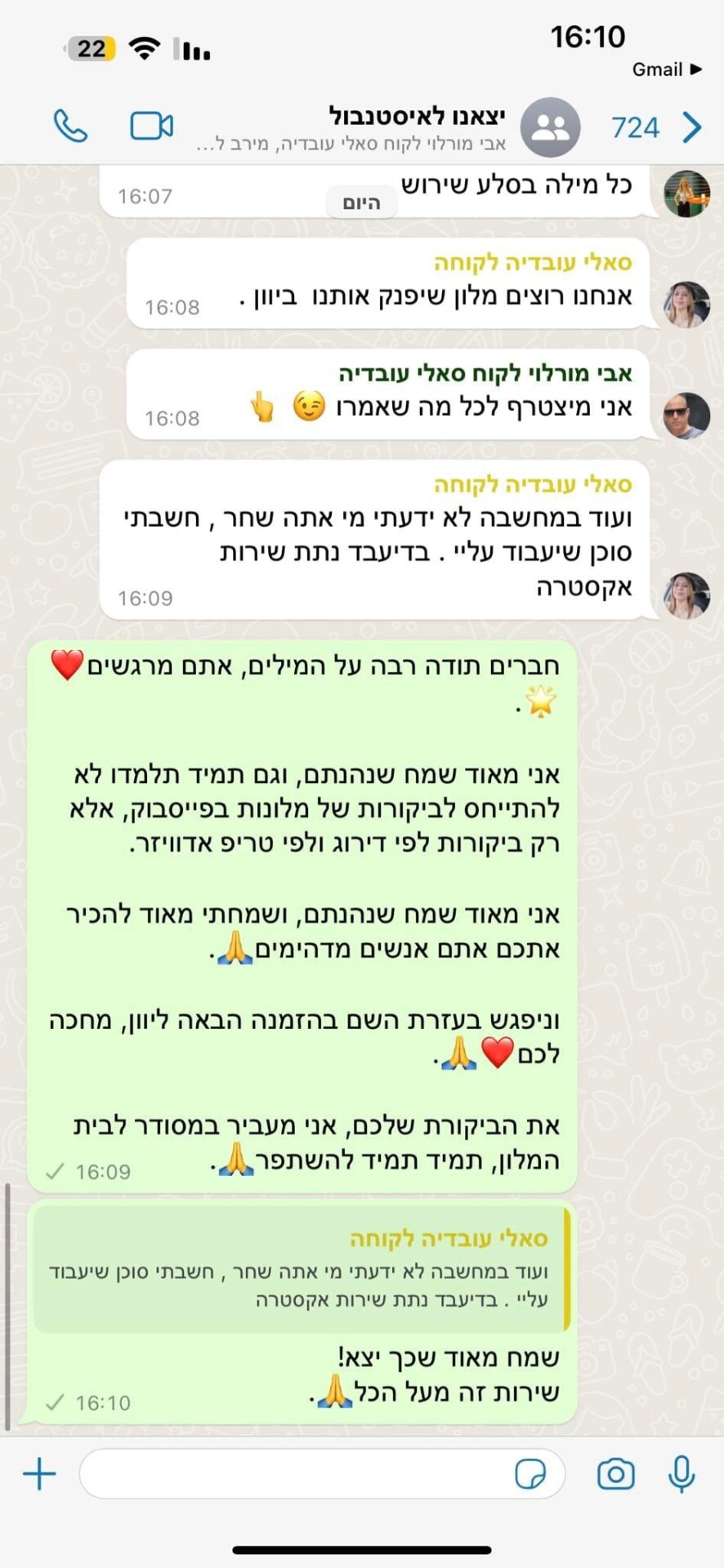Open אבי מורלוי's profile photo
Image resolution: width=724 pixels, height=1568 pixels.
686,416
